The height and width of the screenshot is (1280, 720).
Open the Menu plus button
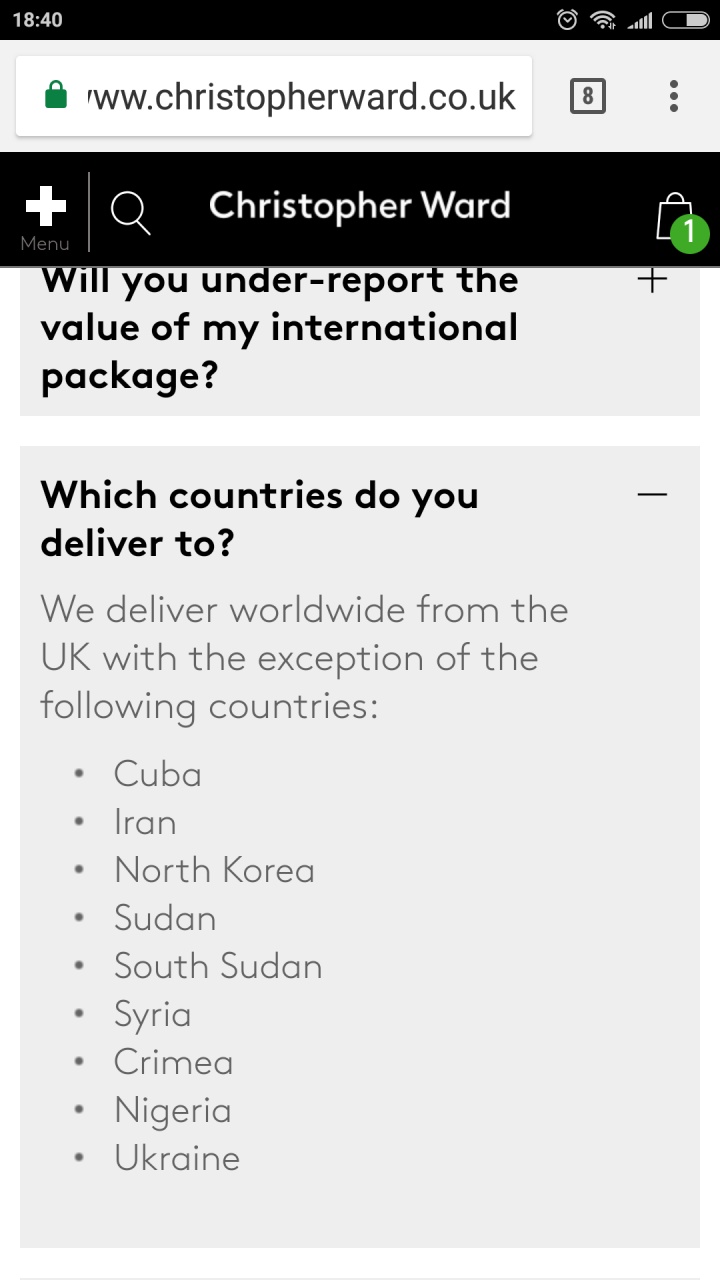[x=45, y=212]
